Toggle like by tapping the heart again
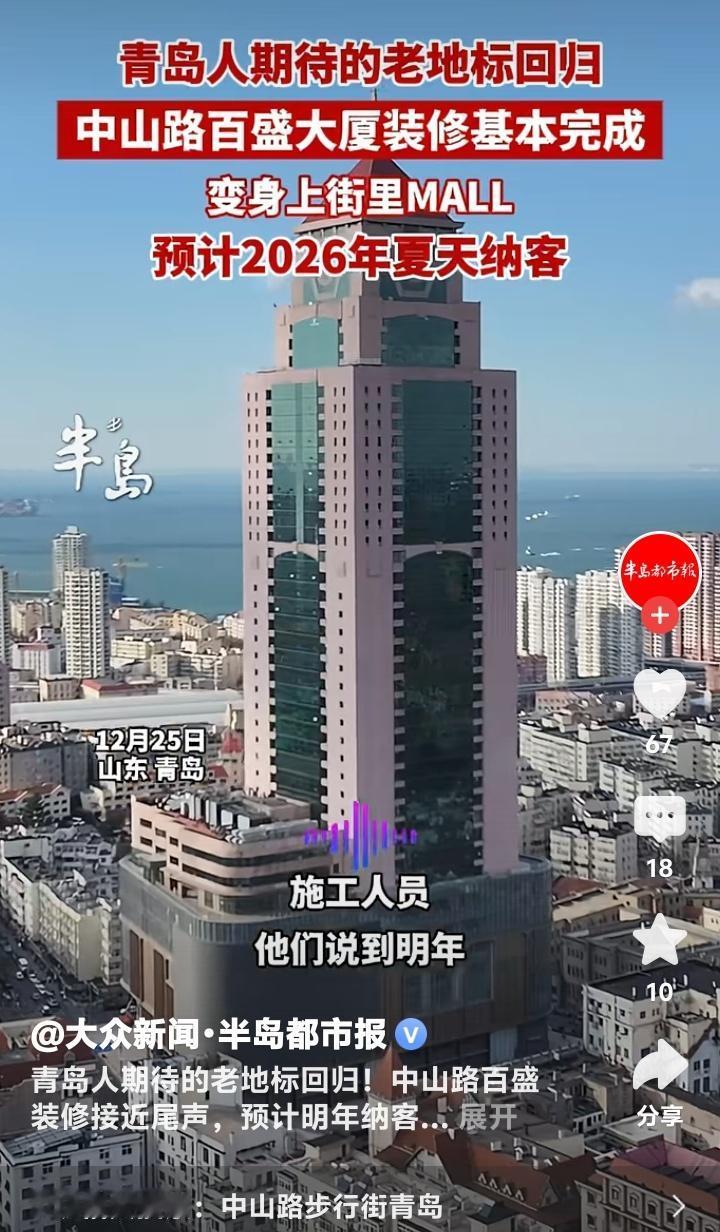Viewport: 720px width, 1232px height. pyautogui.click(x=658, y=693)
